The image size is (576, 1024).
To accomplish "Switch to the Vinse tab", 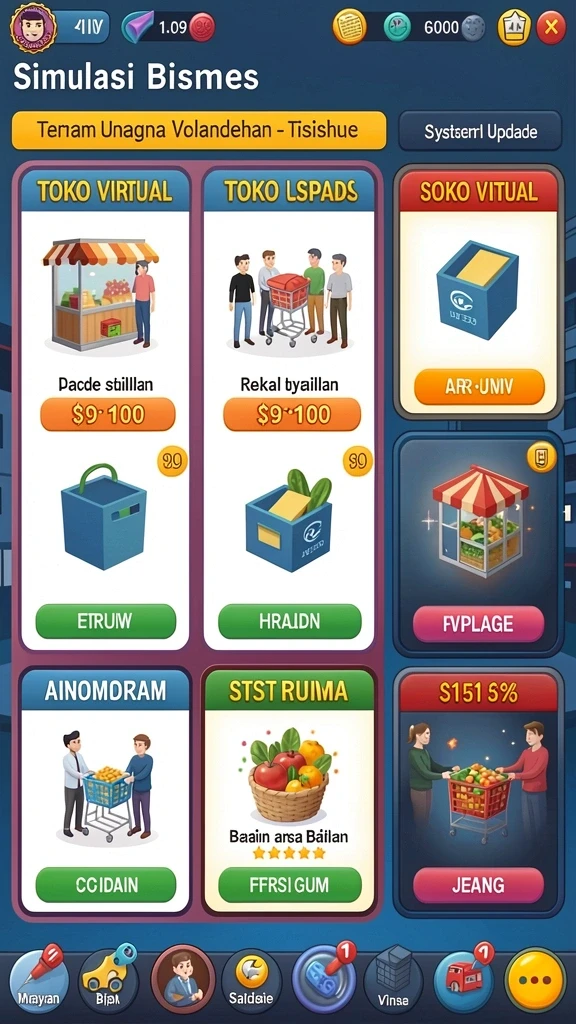I will tap(393, 980).
